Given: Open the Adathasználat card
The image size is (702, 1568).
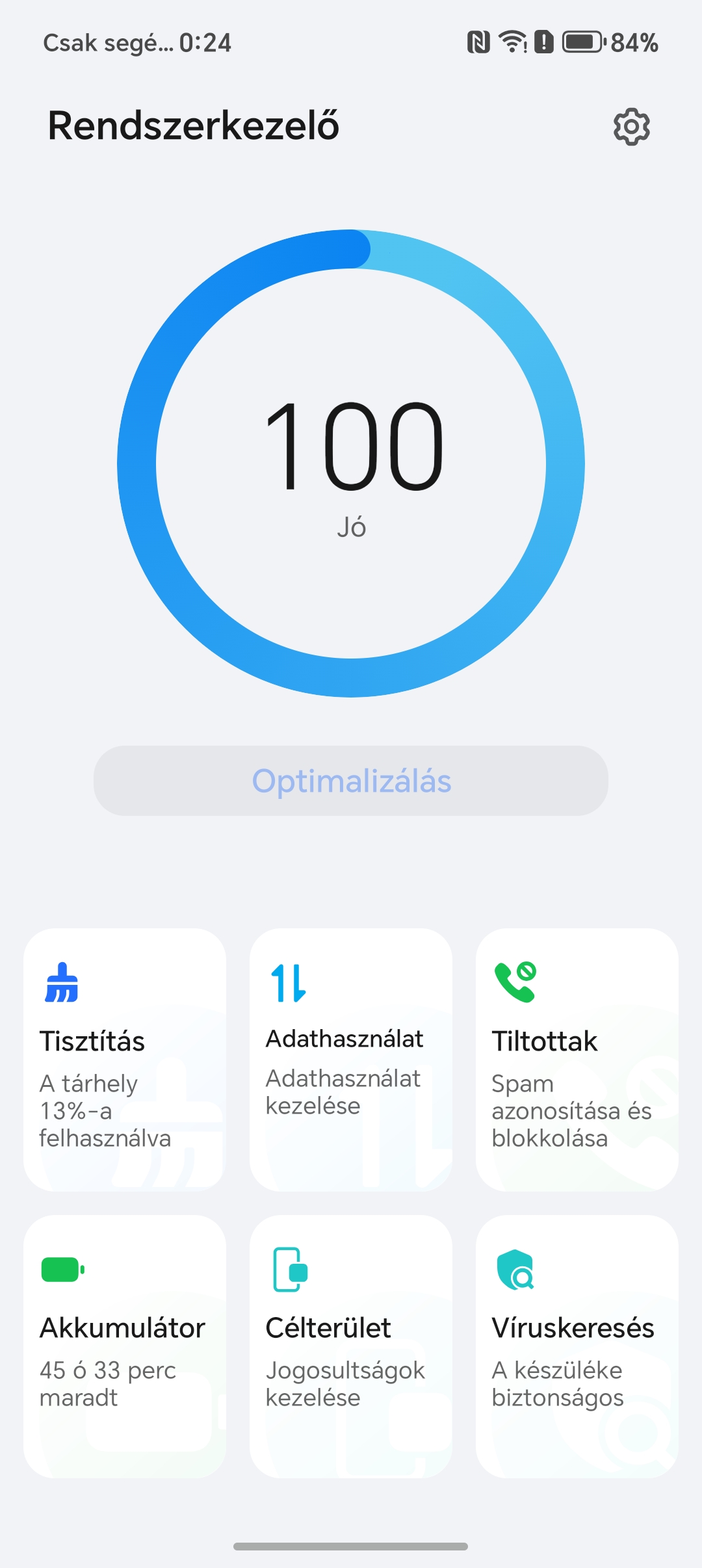Looking at the screenshot, I should [x=351, y=1060].
